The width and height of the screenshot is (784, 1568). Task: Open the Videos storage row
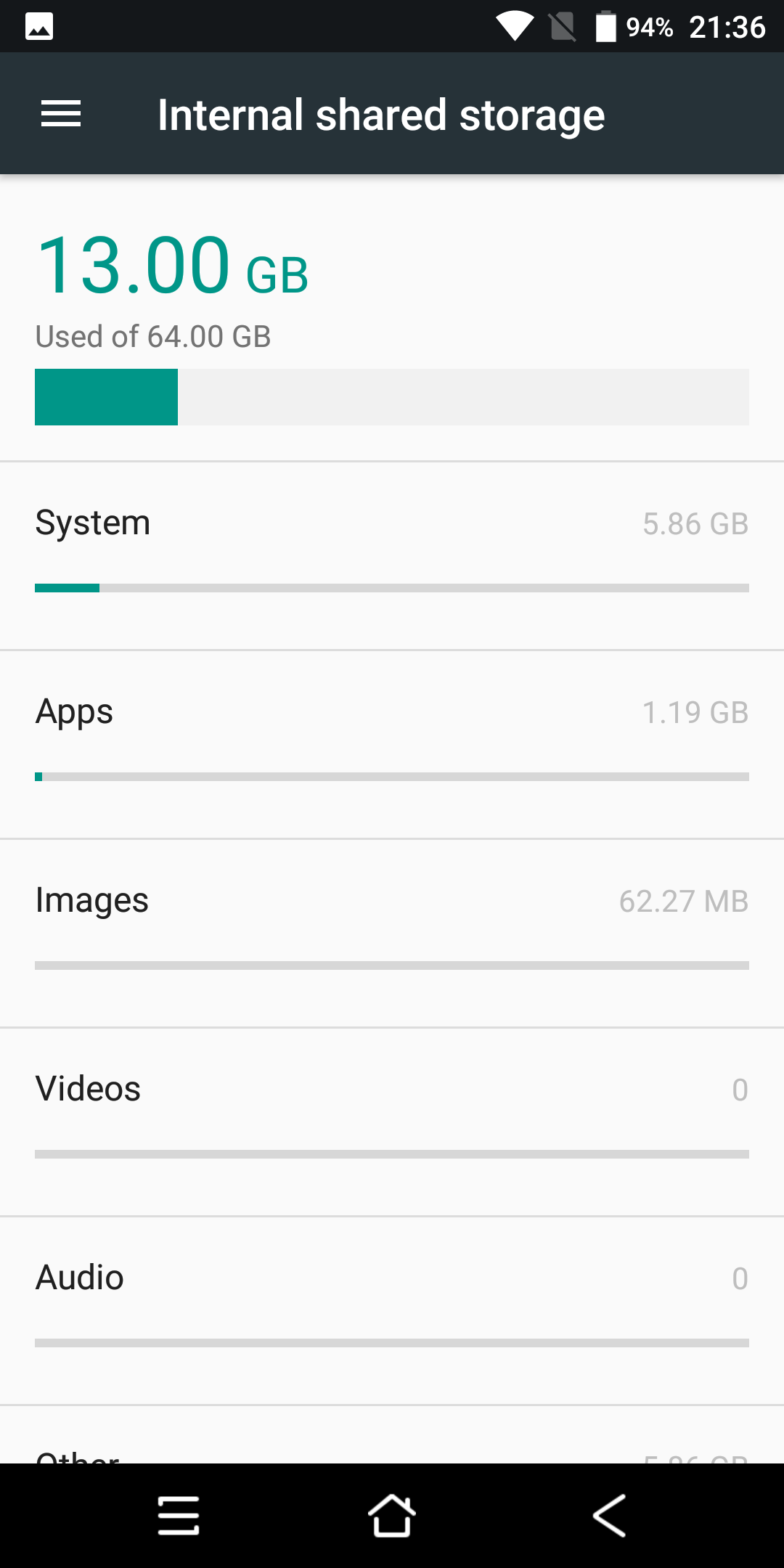click(392, 1122)
